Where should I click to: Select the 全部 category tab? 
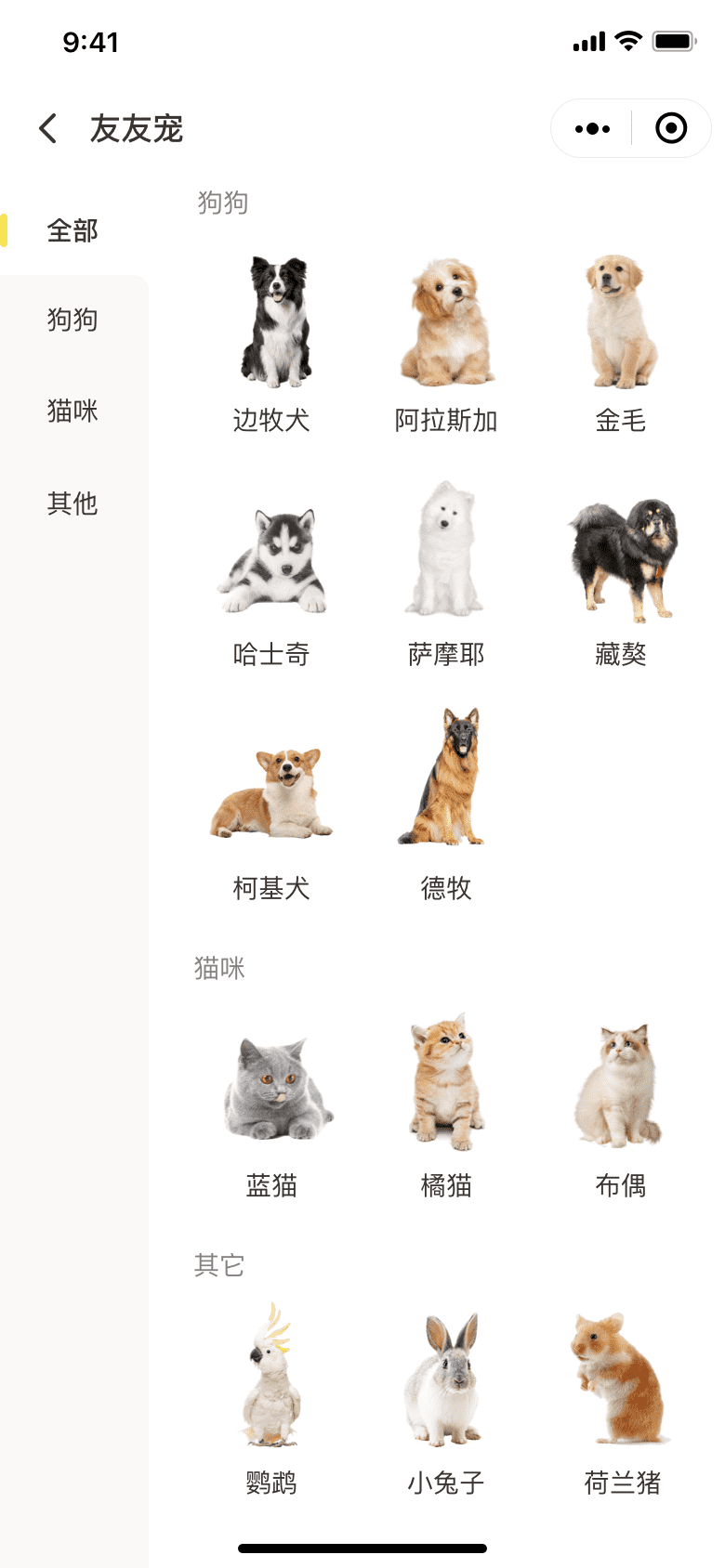pos(72,230)
